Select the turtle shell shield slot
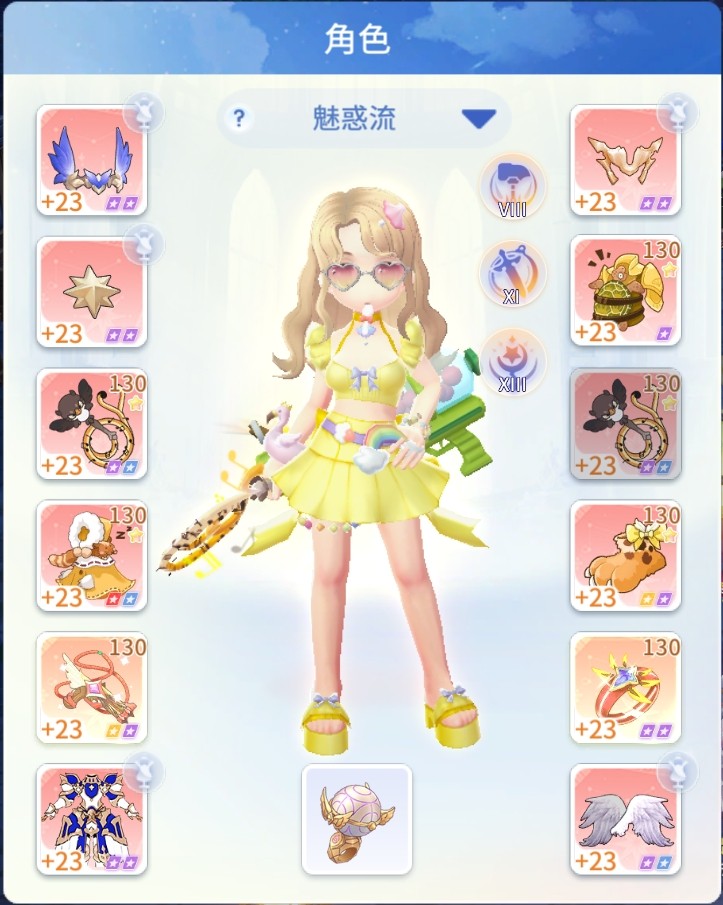723x905 pixels. 625,292
